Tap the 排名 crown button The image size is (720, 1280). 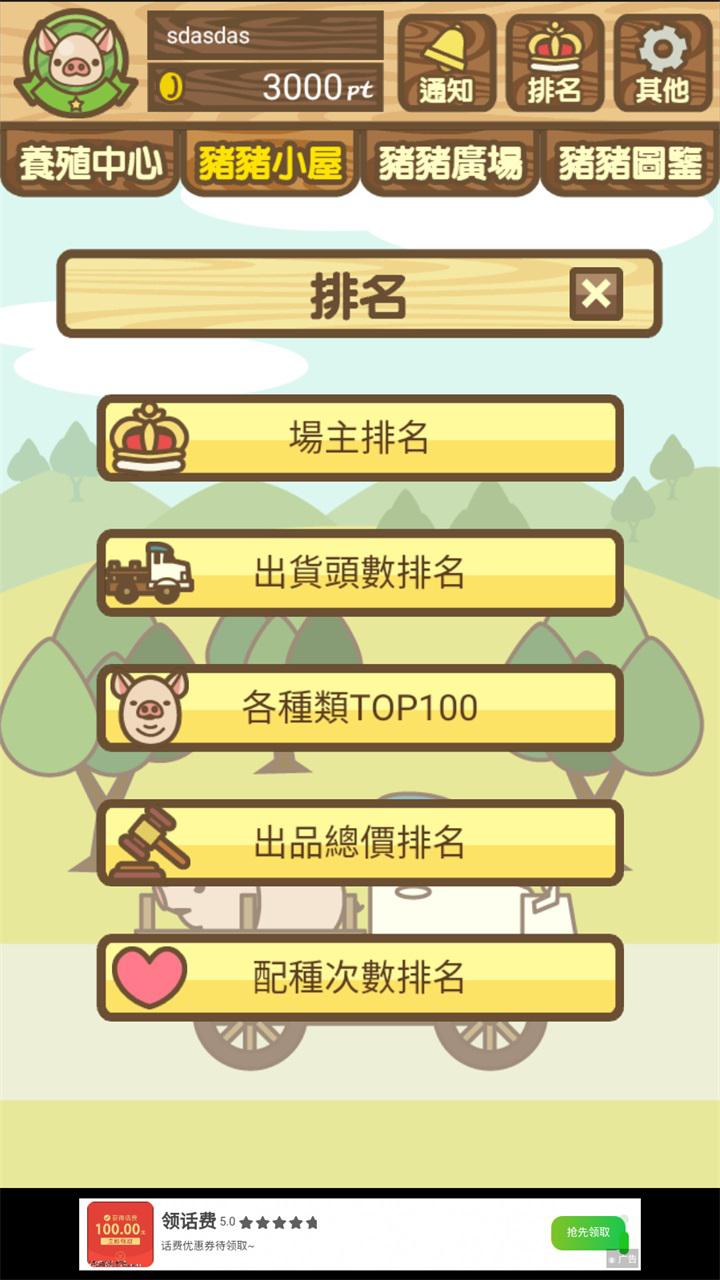pyautogui.click(x=555, y=62)
